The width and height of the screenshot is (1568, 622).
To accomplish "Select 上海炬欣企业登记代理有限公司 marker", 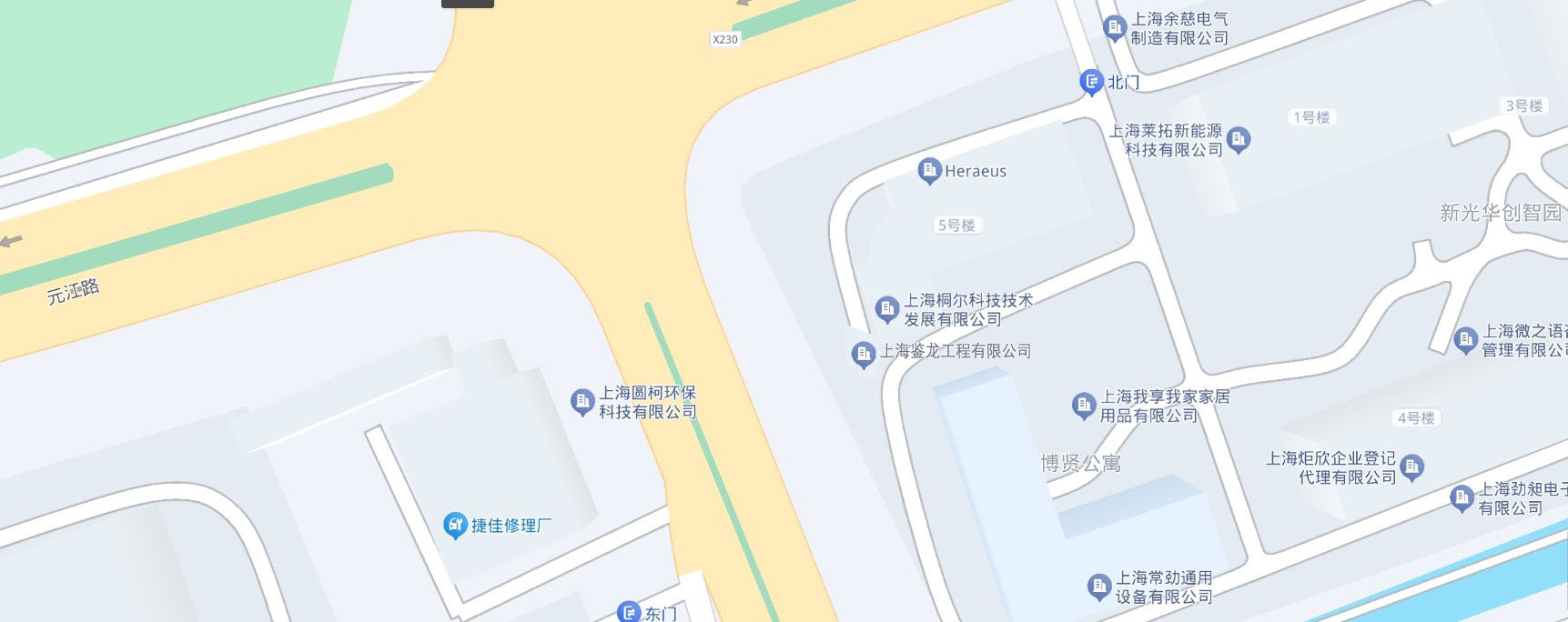I will [x=1411, y=467].
